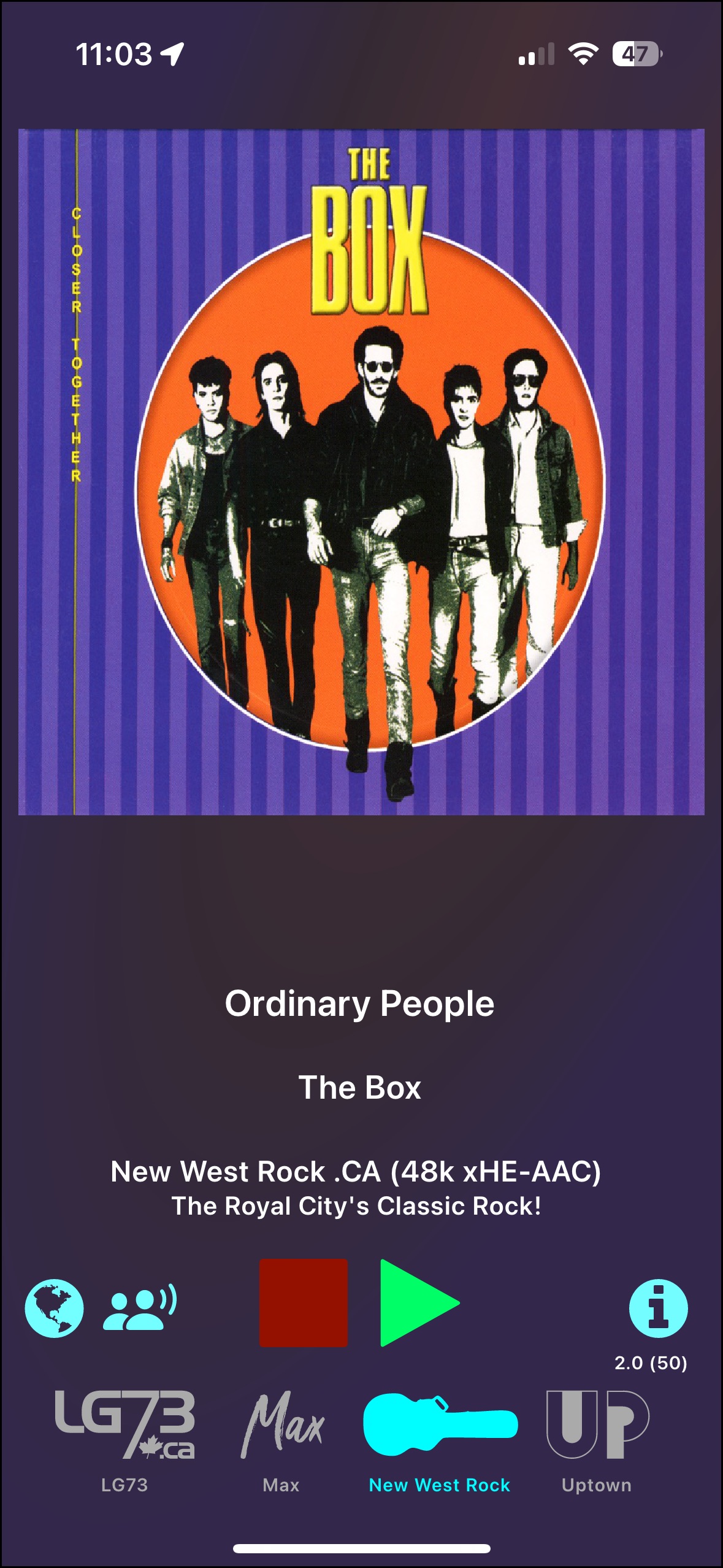This screenshot has height=1568, width=723.
Task: Open the app info icon
Action: 658,1307
